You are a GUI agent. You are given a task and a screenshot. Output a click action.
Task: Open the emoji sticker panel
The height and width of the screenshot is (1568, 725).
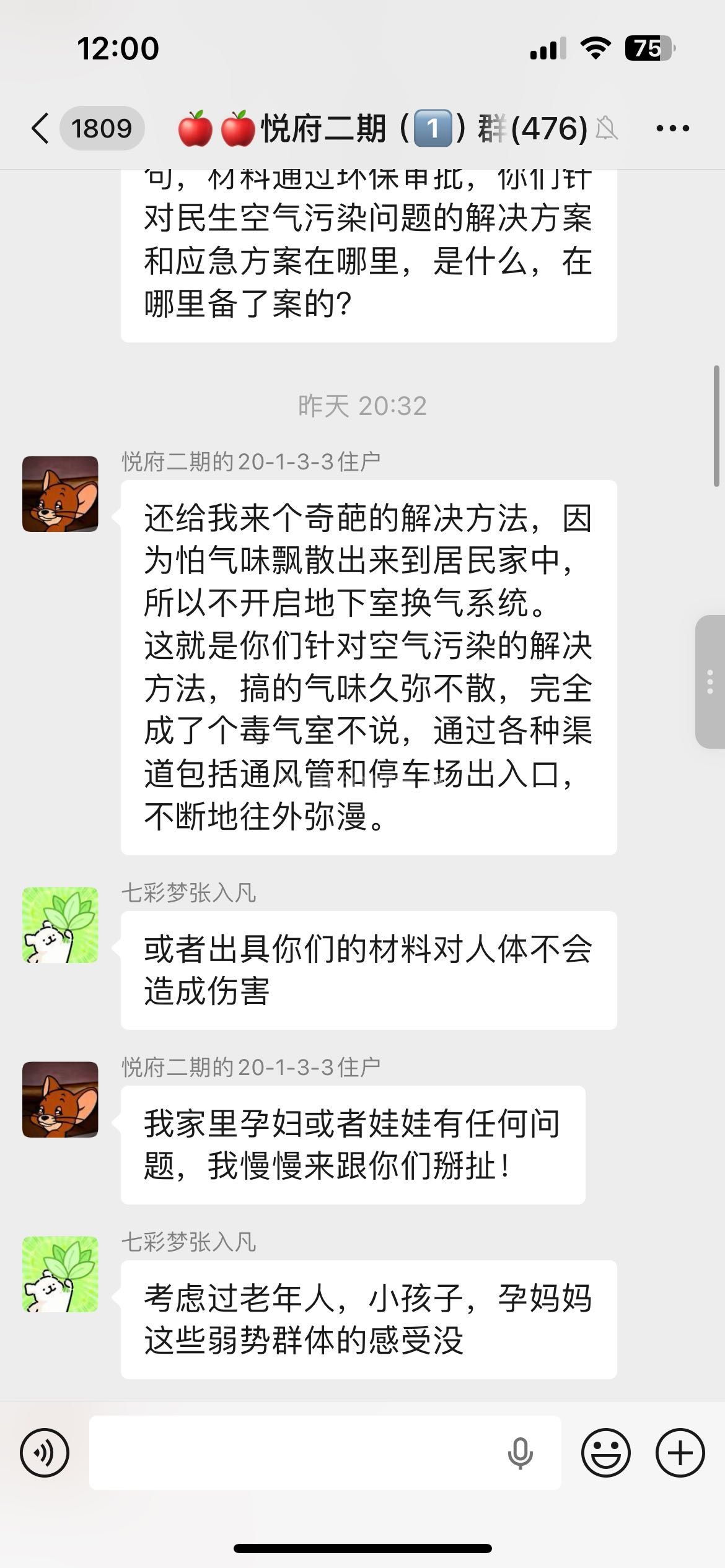pyautogui.click(x=605, y=1453)
